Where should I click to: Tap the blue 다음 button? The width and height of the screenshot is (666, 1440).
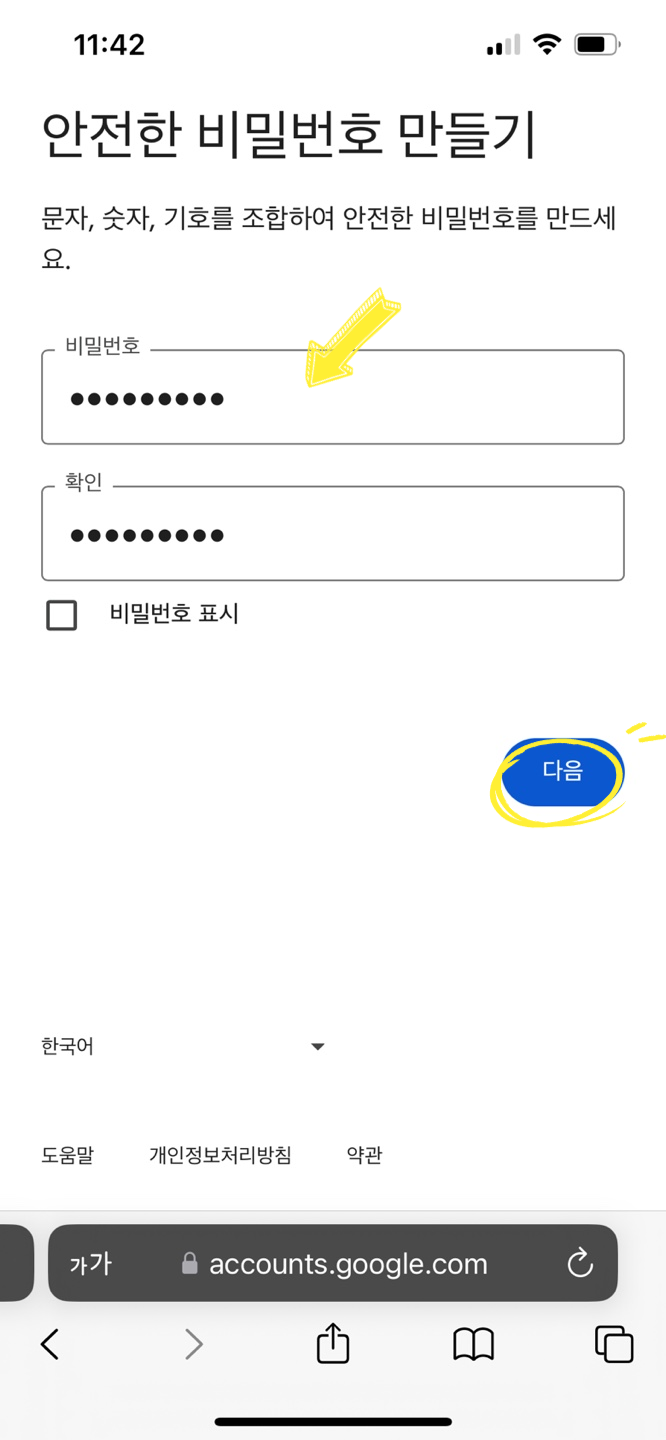click(x=562, y=772)
